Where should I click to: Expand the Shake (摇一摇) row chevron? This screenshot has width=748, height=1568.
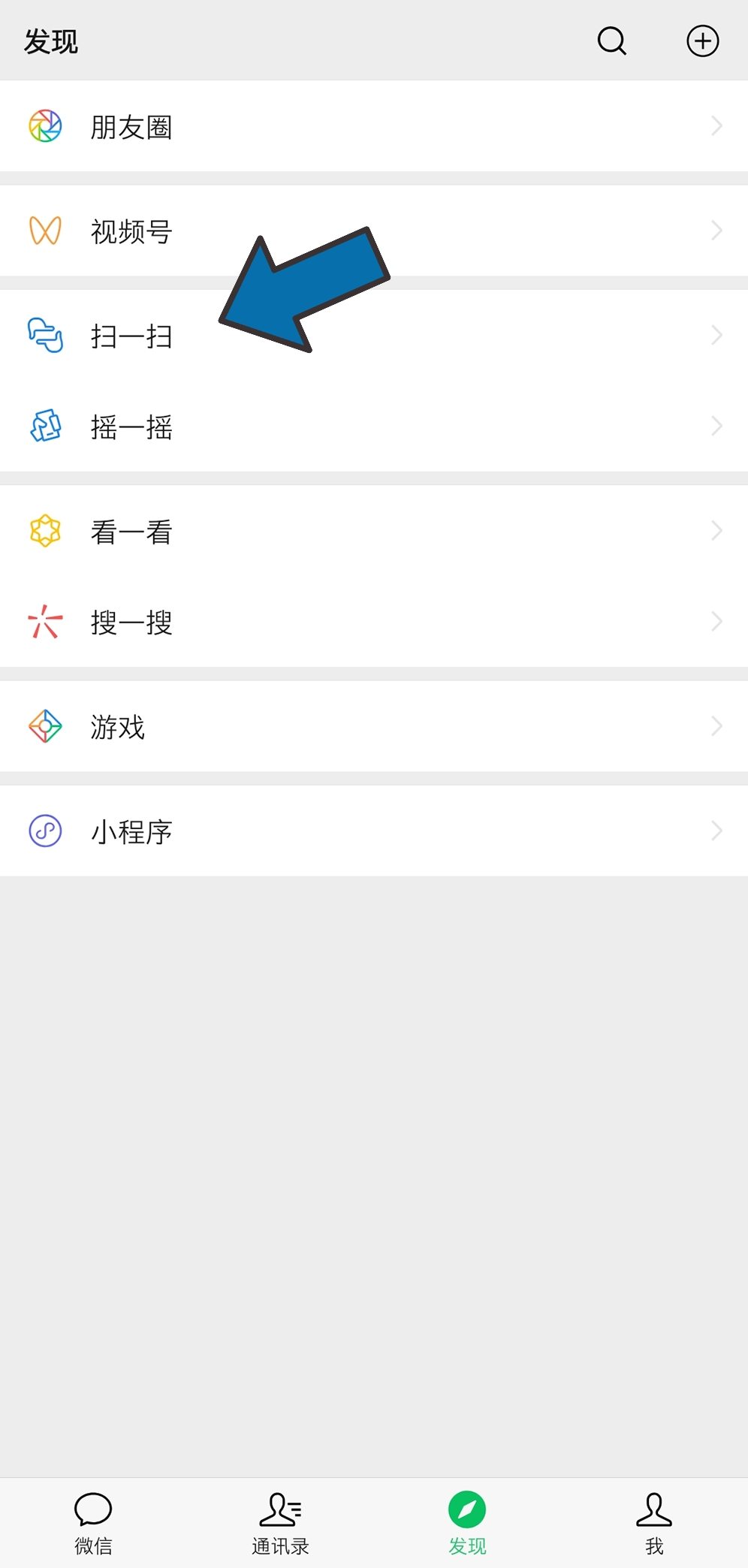(x=716, y=427)
